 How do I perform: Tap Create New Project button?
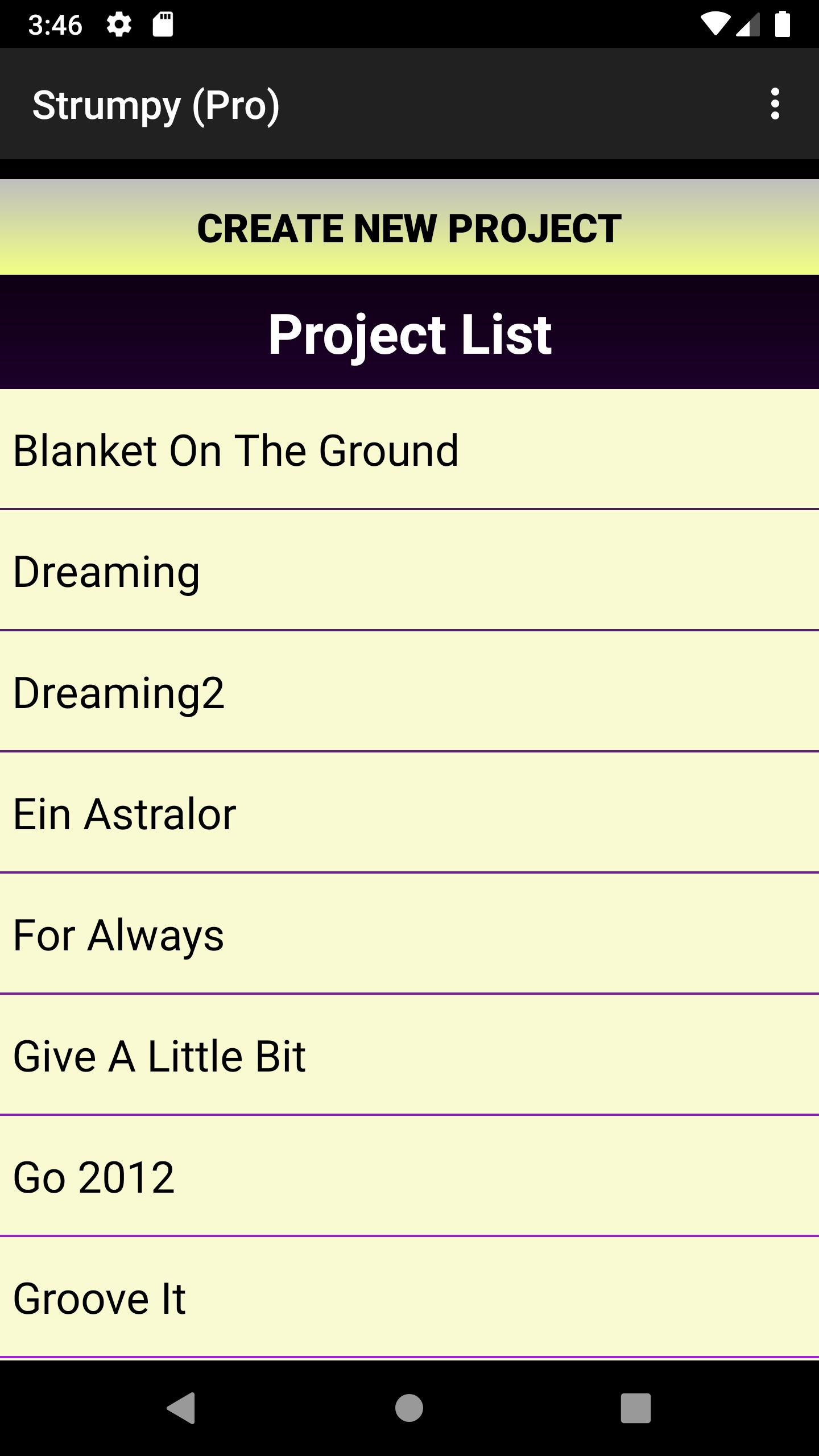tap(409, 227)
